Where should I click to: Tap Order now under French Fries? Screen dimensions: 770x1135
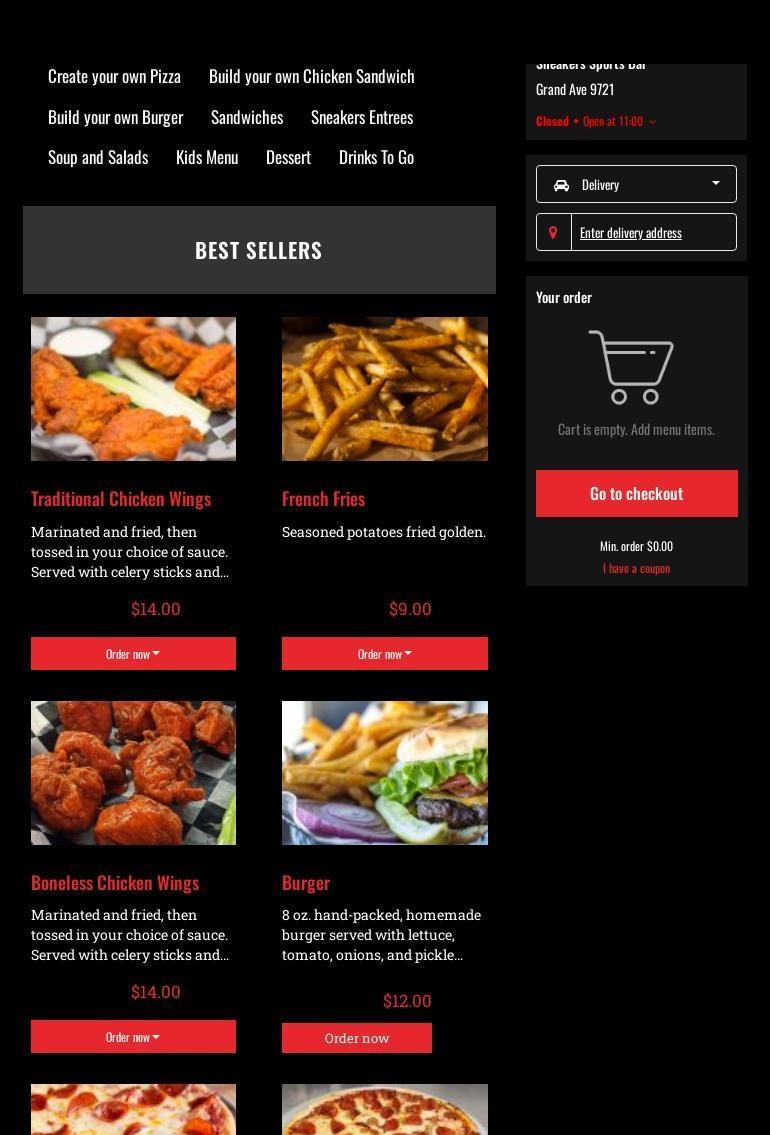[x=384, y=654]
